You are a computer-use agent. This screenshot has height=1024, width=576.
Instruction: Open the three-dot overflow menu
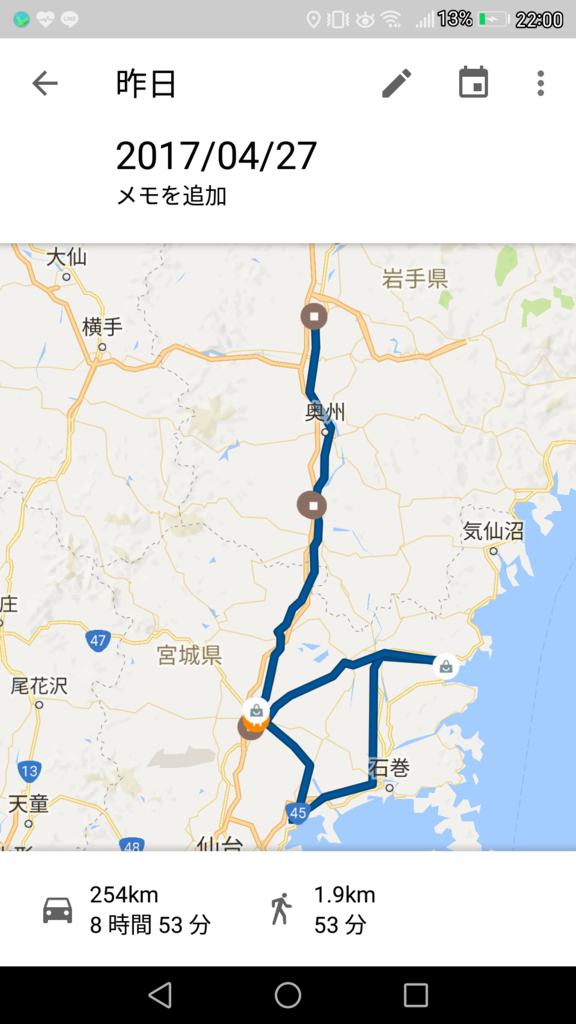pos(541,84)
